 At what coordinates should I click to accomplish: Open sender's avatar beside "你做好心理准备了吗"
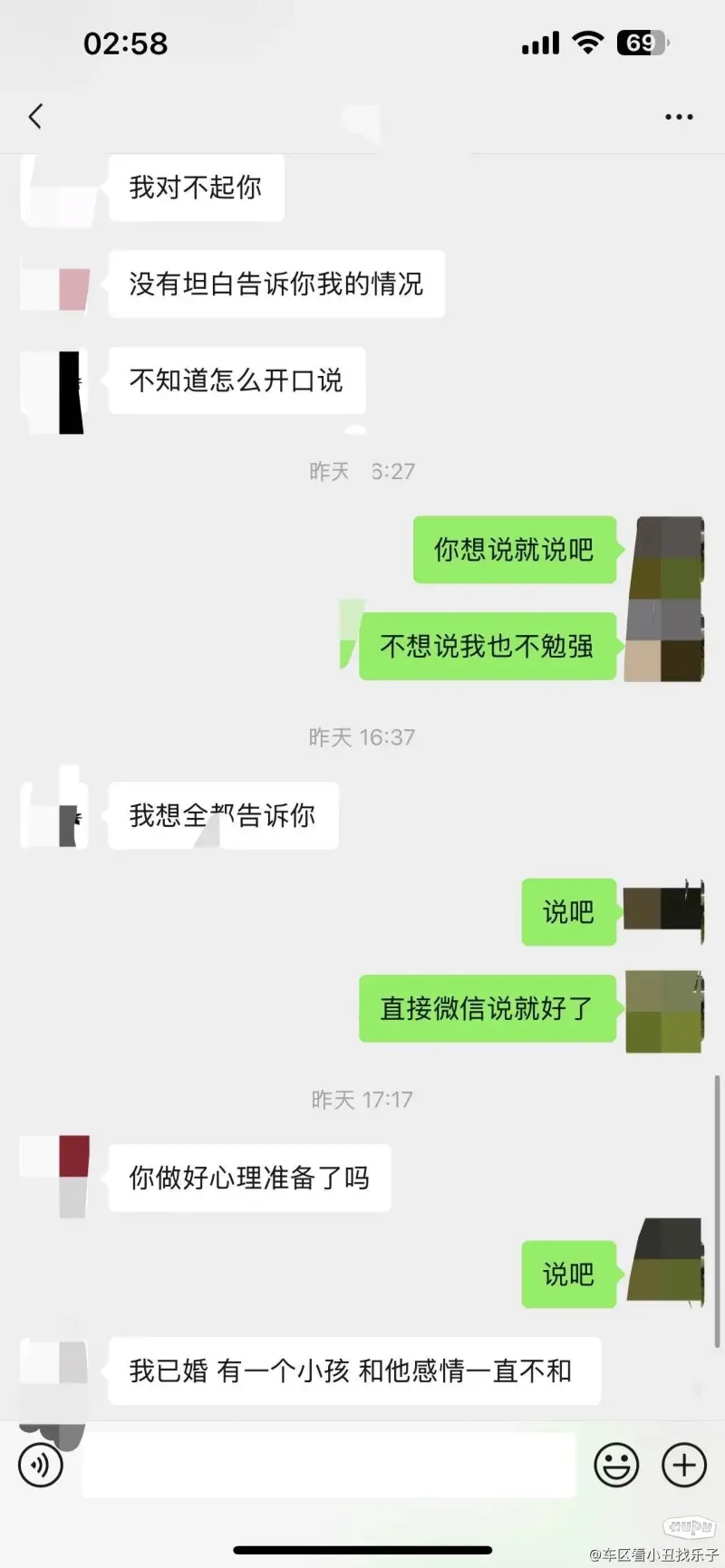pos(56,1177)
